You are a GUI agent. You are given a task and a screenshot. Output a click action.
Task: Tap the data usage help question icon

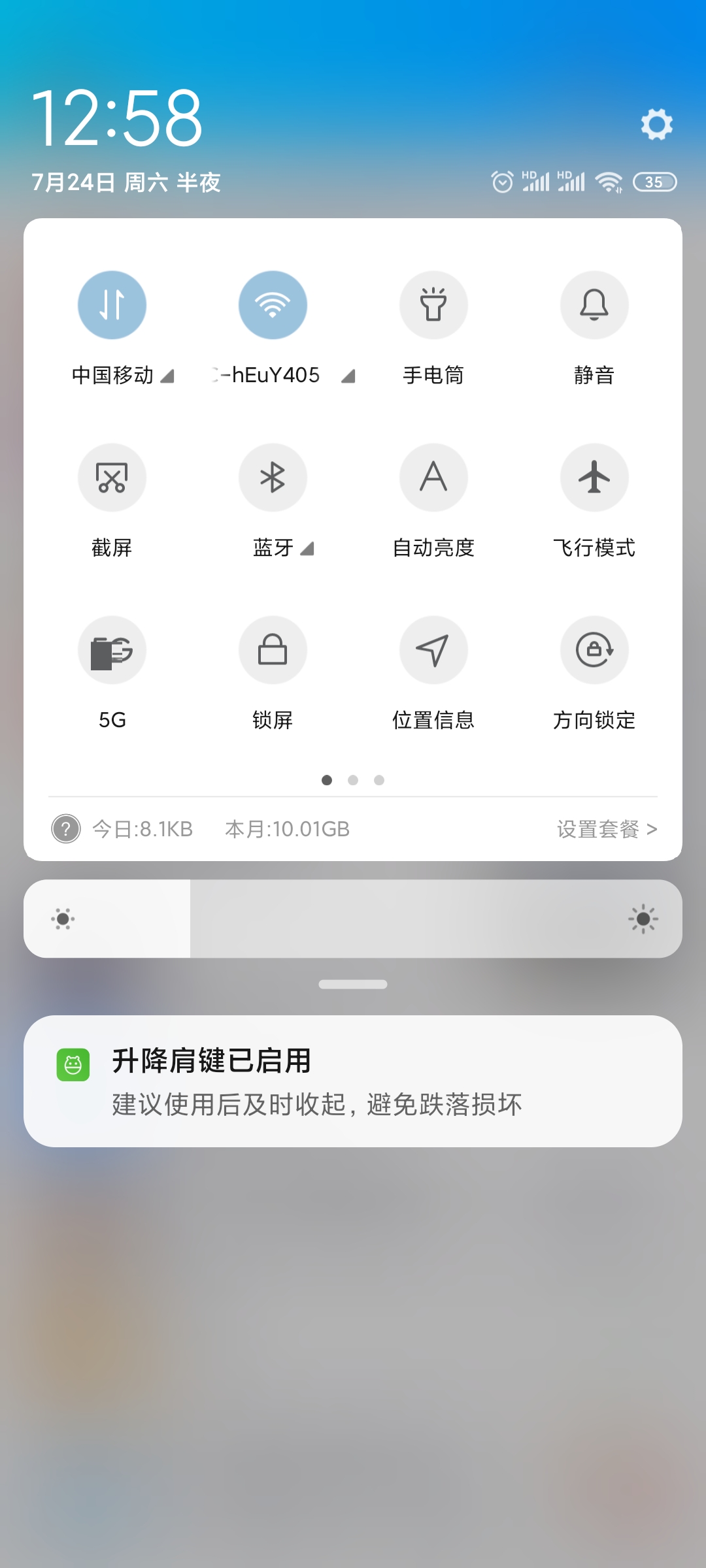pyautogui.click(x=66, y=829)
